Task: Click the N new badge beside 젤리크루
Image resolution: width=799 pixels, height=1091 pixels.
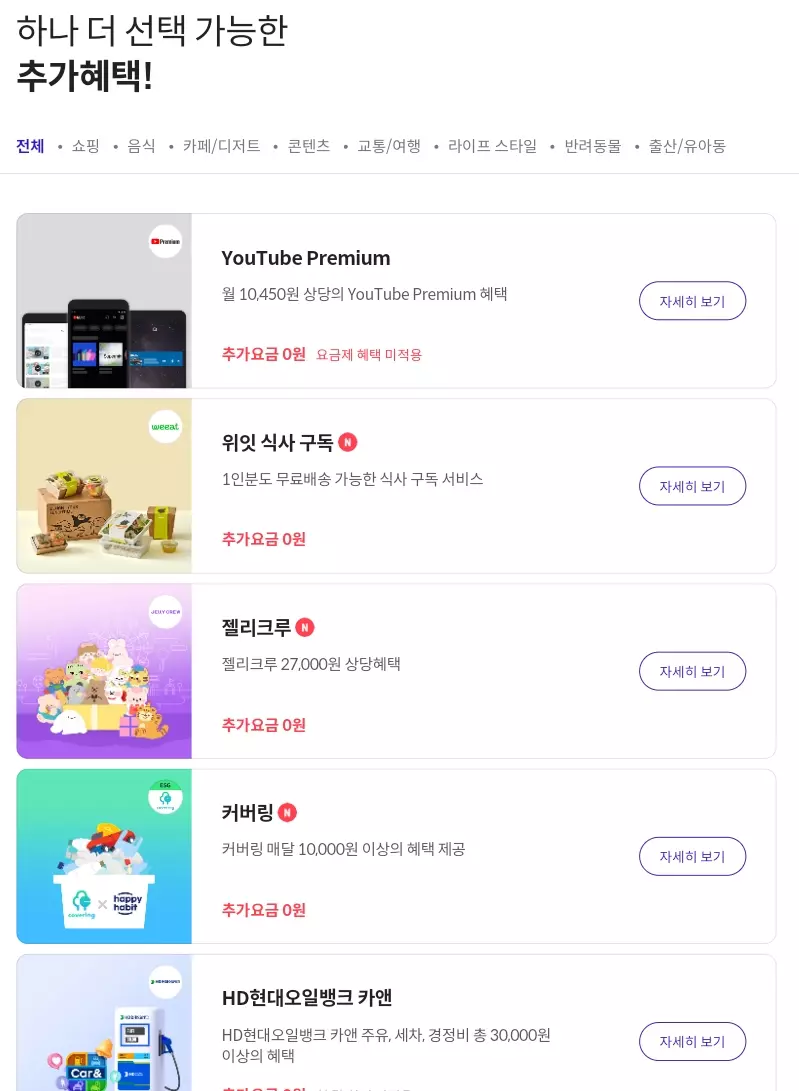Action: [x=305, y=627]
